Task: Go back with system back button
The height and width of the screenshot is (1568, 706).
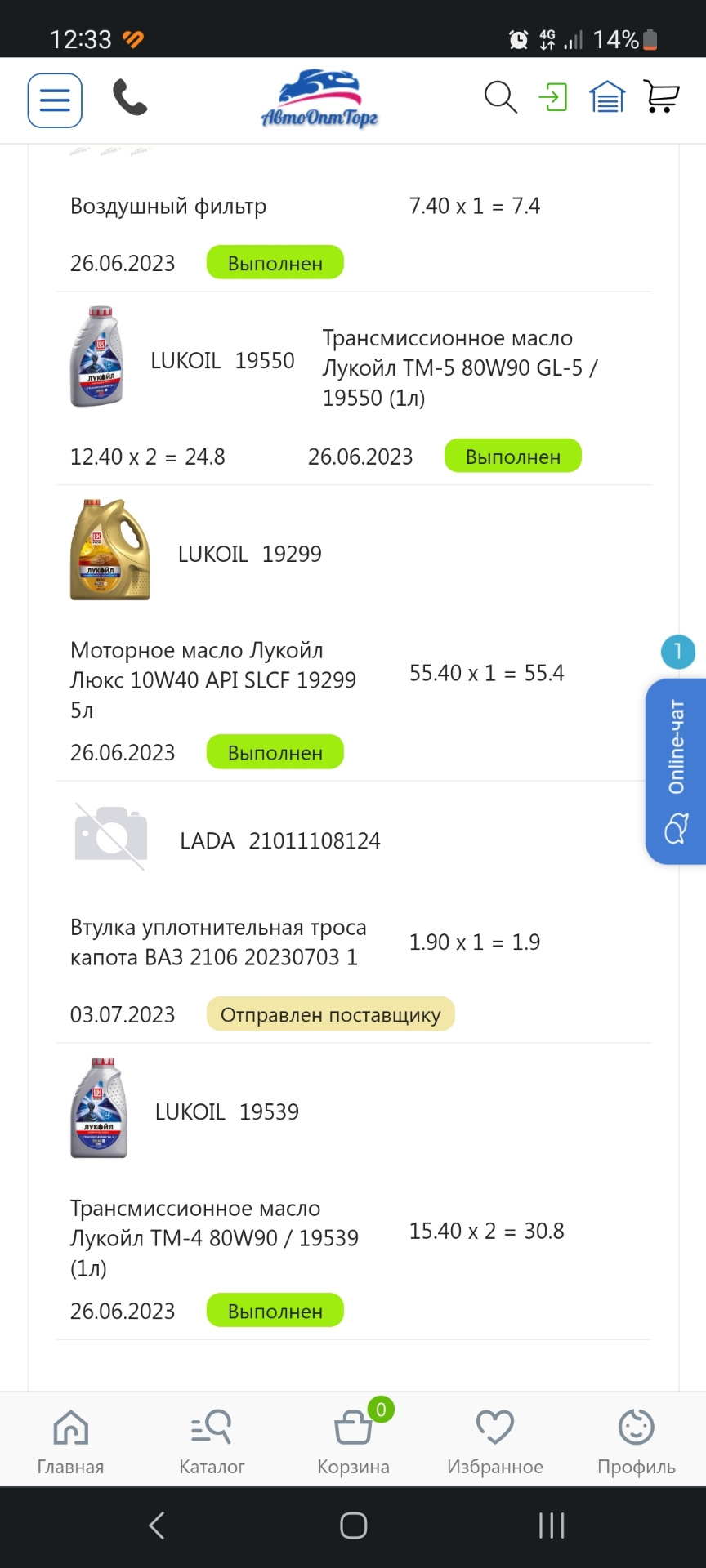Action: [157, 1525]
